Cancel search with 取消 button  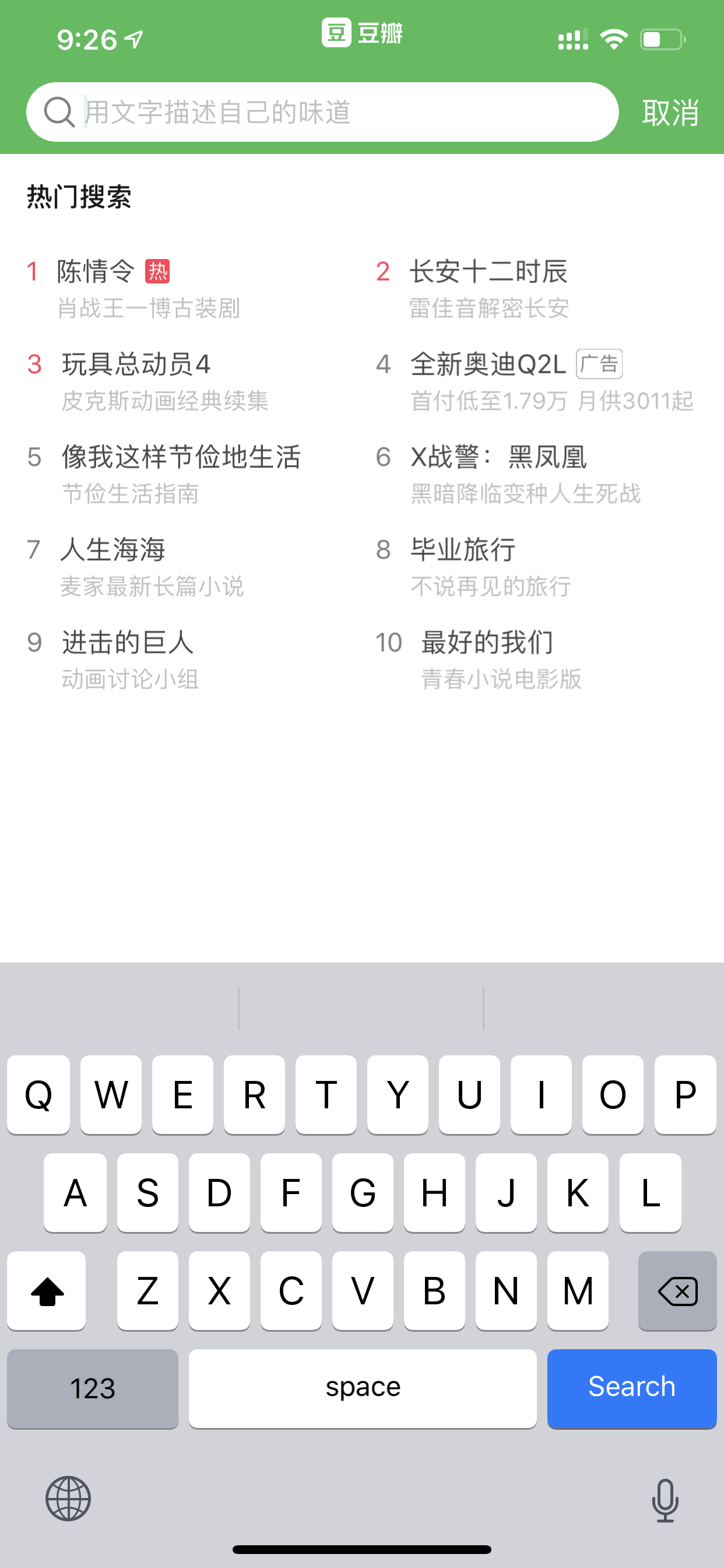coord(670,113)
